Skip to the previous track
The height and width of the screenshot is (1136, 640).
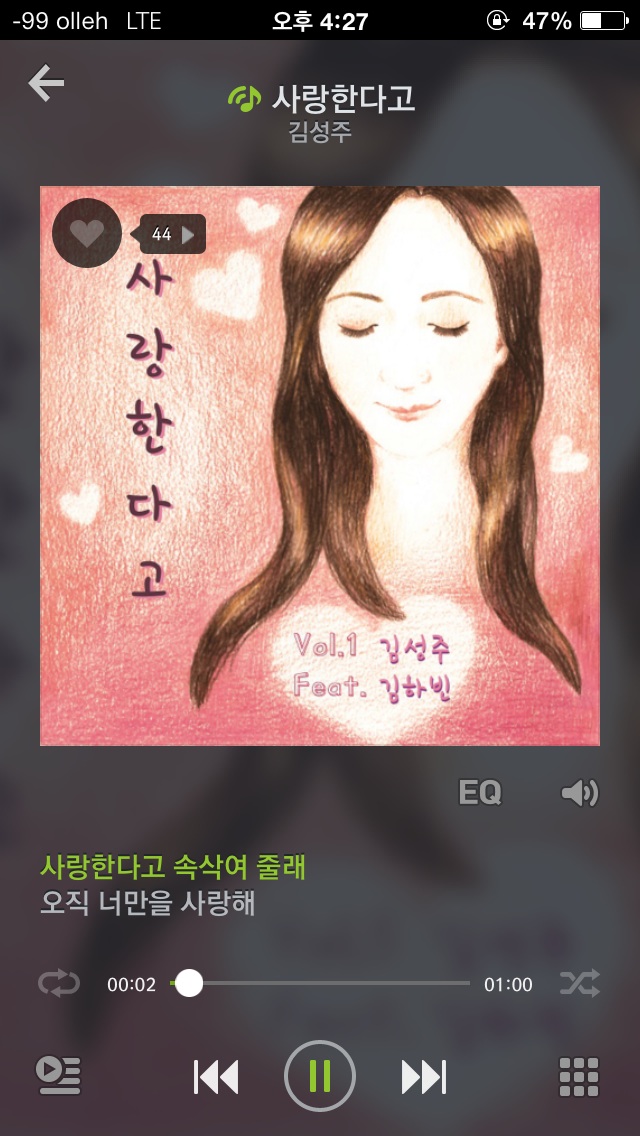[216, 1076]
